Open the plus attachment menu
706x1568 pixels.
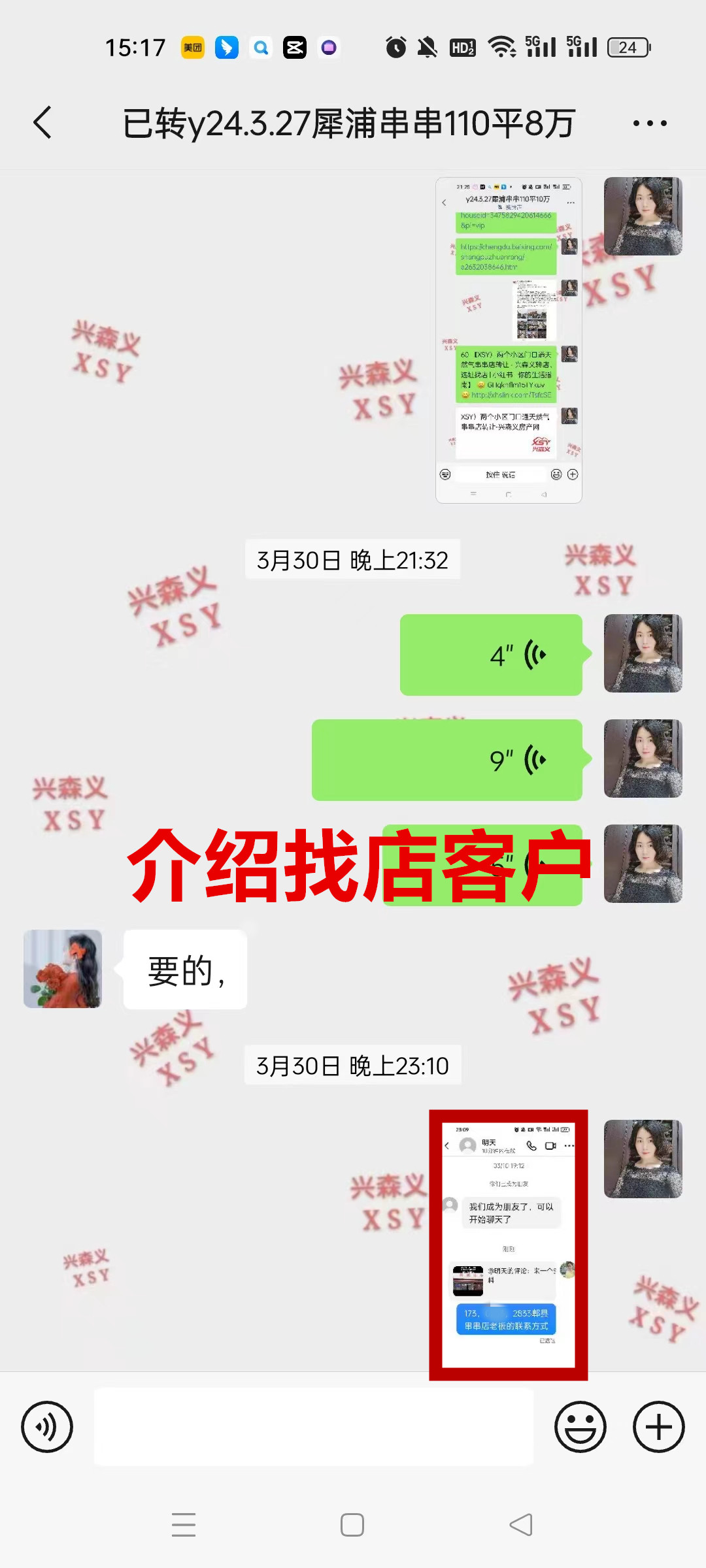point(658,1427)
